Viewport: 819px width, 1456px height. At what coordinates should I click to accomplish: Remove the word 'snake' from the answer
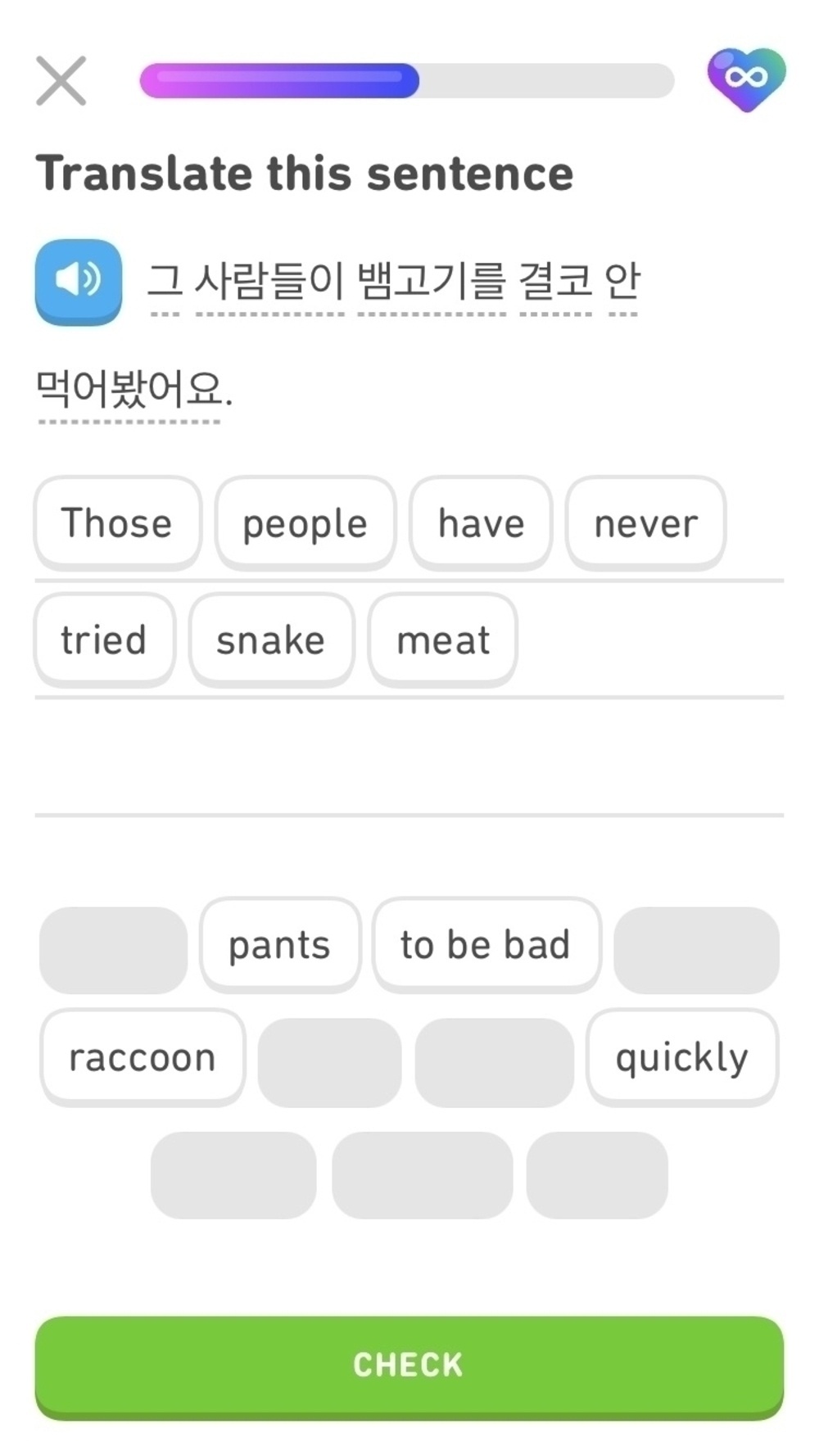pyautogui.click(x=271, y=640)
